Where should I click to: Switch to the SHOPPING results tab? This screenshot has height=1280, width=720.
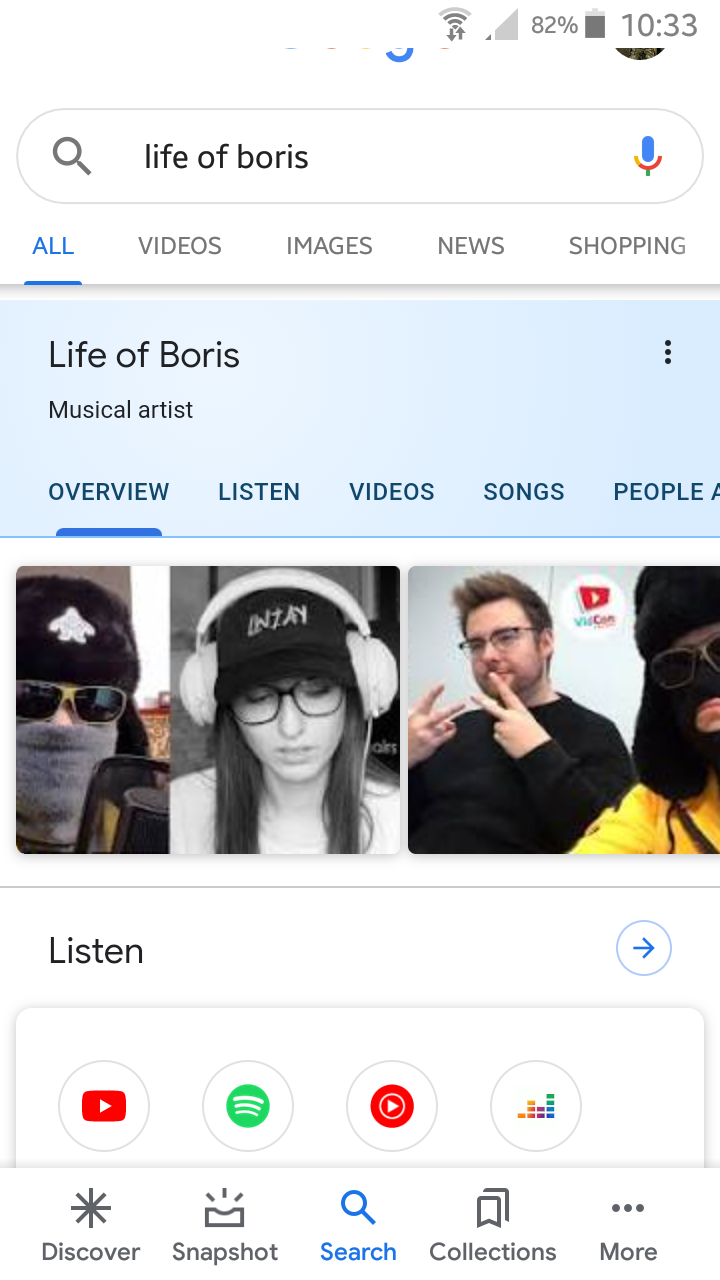[x=627, y=246]
